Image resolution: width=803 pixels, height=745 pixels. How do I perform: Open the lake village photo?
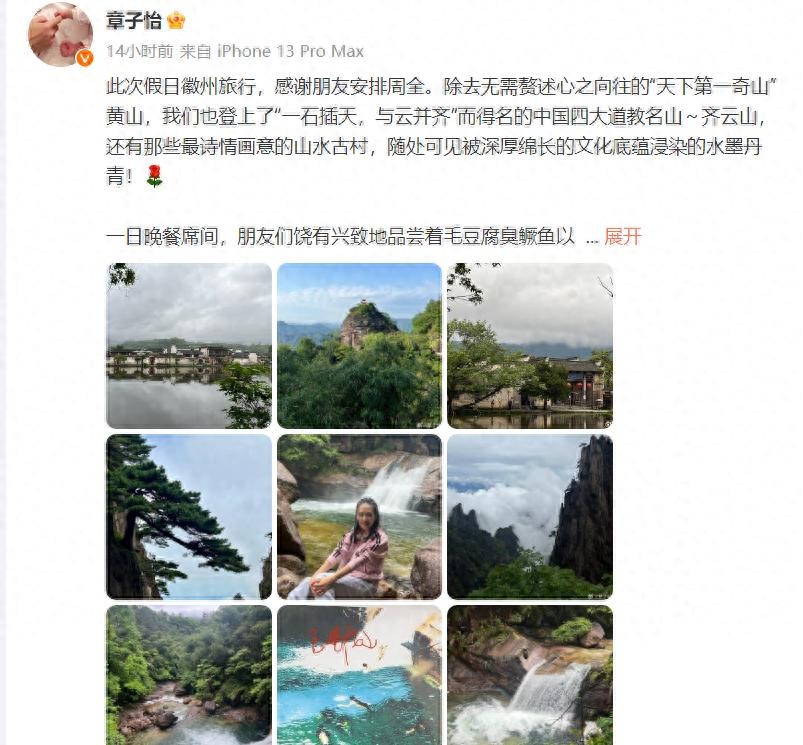point(189,346)
